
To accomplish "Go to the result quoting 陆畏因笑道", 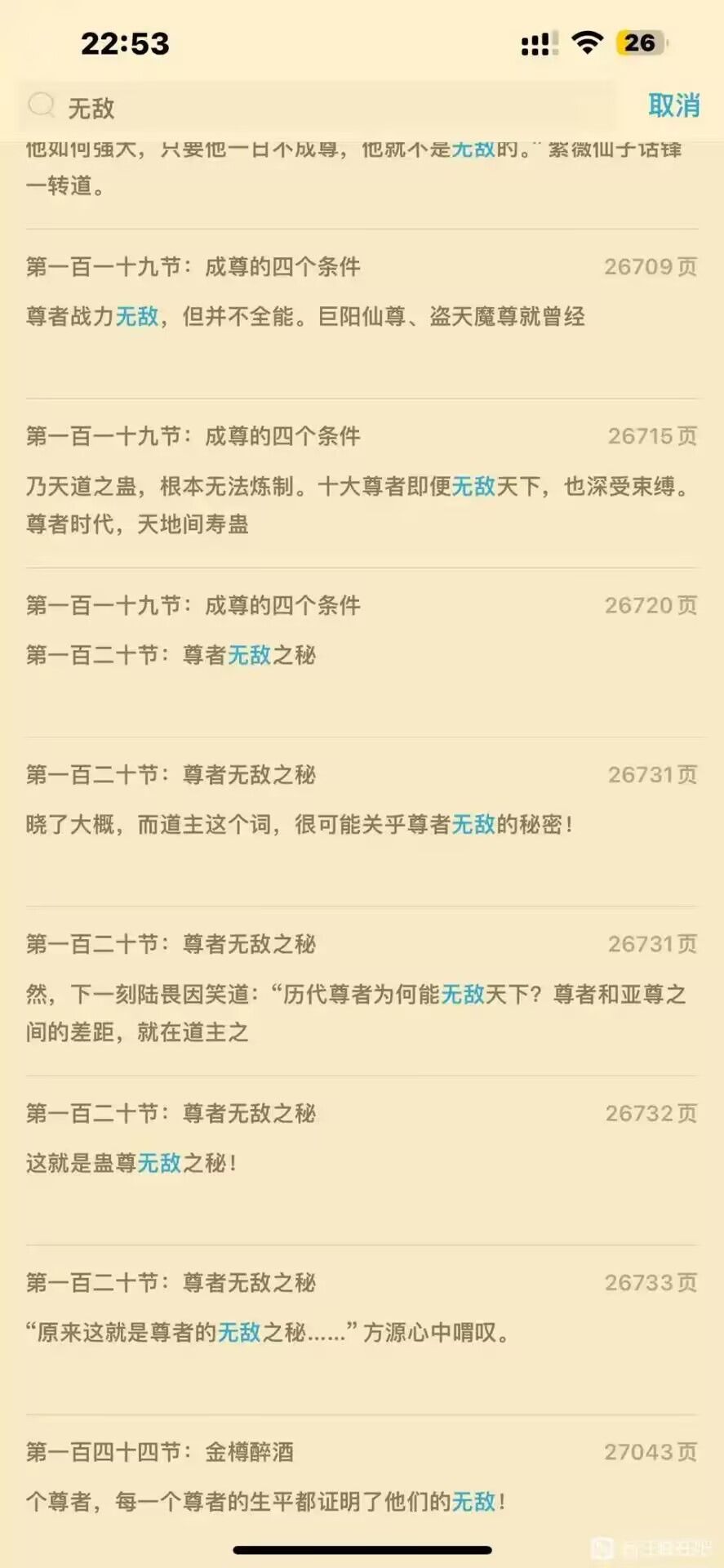I will point(361,990).
